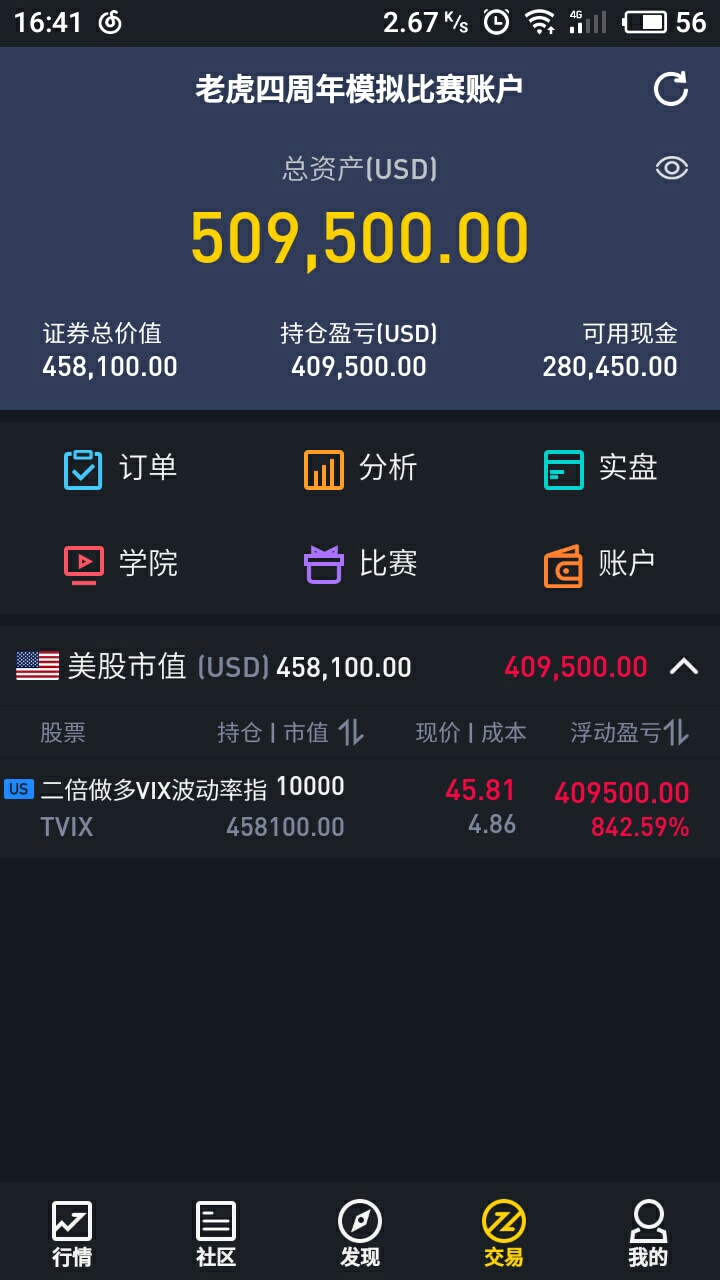Viewport: 720px width, 1280px height.
Task: Open 账户 account
Action: (600, 564)
